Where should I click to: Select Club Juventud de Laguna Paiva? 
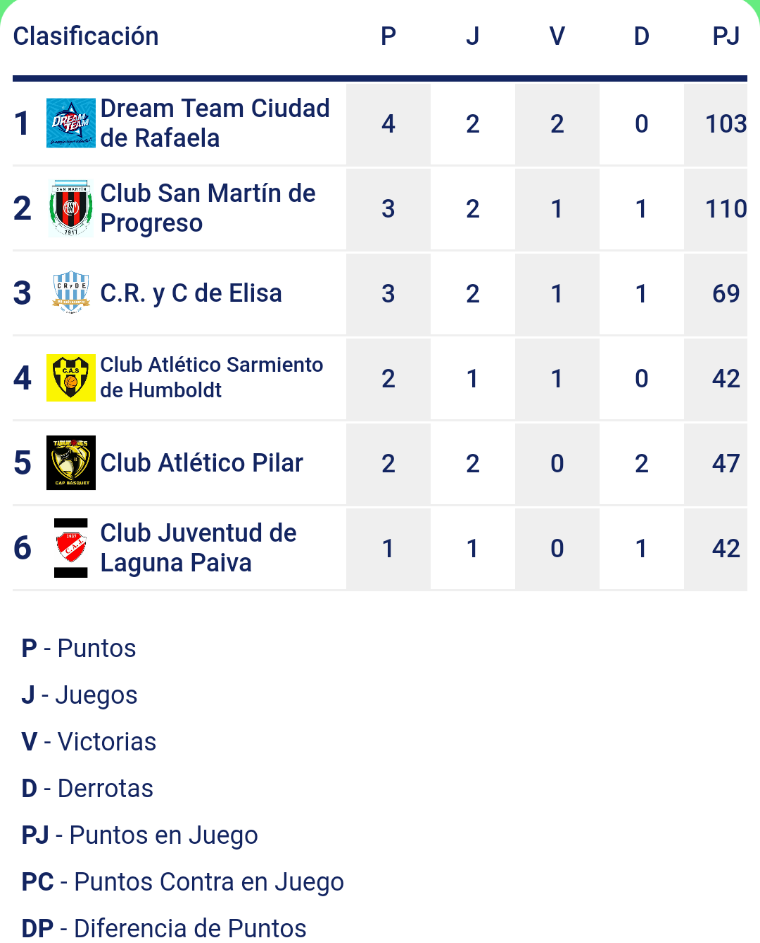[198, 548]
